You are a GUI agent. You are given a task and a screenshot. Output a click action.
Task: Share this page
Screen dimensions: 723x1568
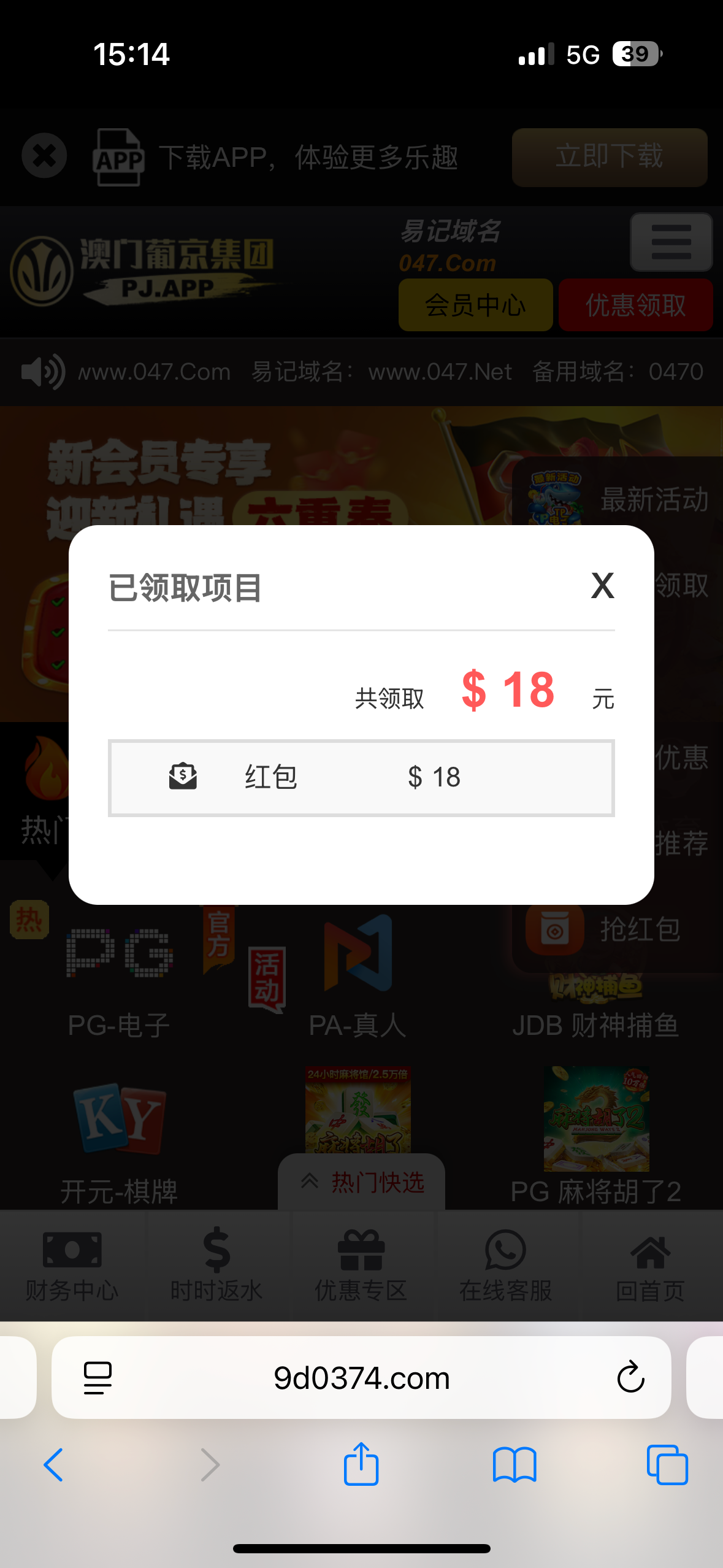point(361,1464)
